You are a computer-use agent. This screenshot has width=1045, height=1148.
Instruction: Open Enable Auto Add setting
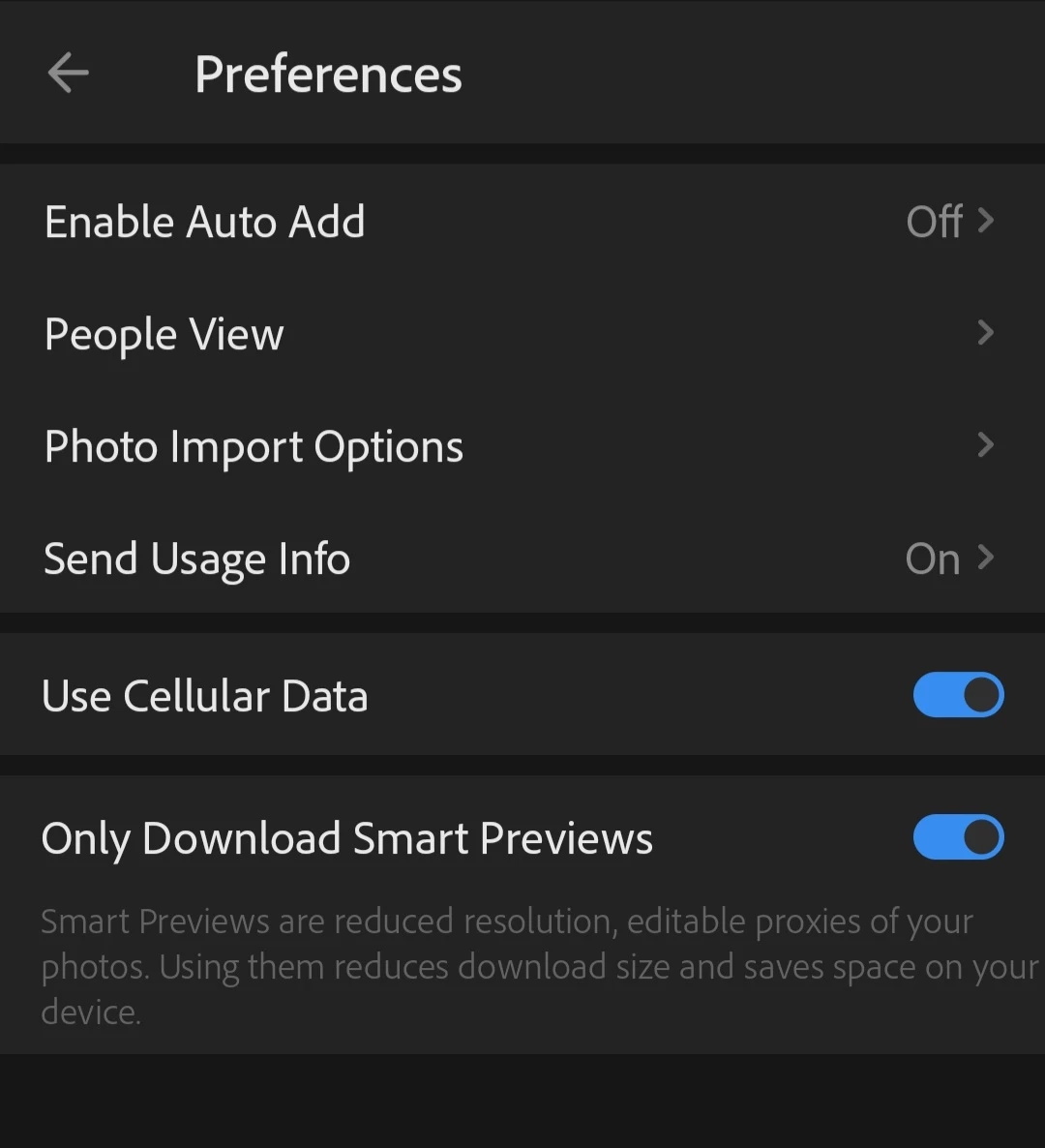pos(521,222)
